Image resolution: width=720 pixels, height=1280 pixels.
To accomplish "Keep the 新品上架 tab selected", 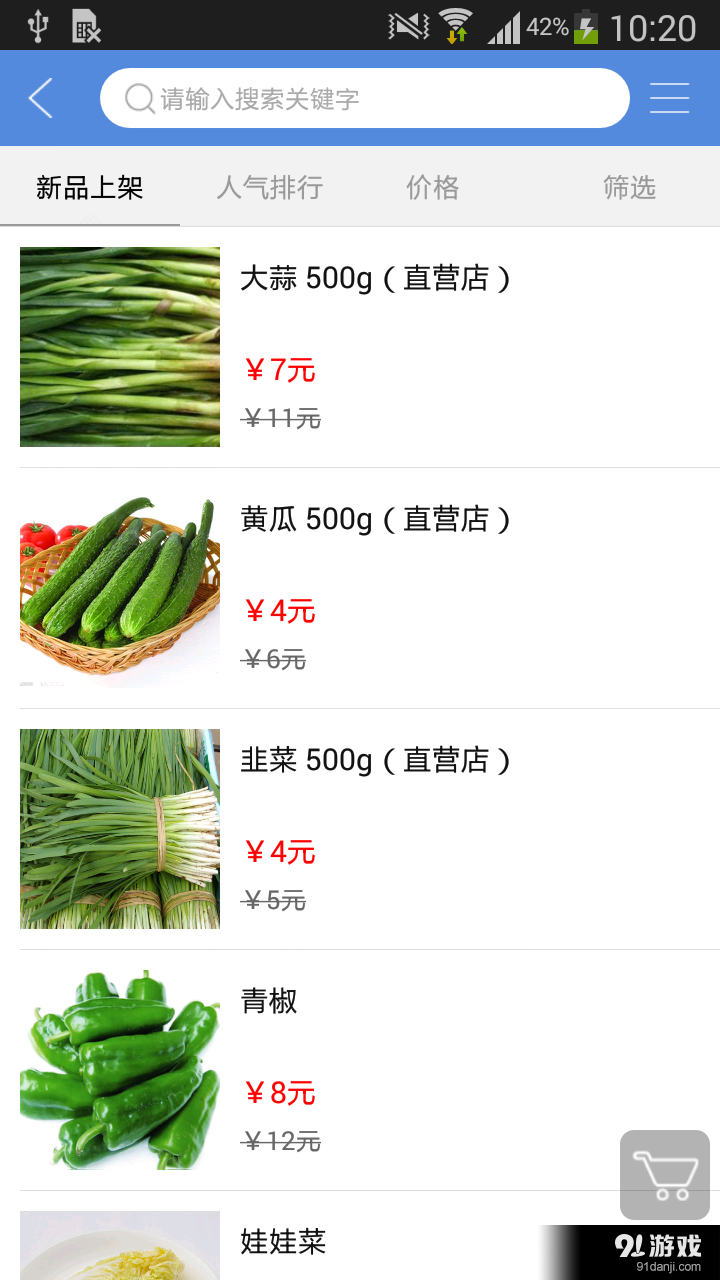I will 90,187.
